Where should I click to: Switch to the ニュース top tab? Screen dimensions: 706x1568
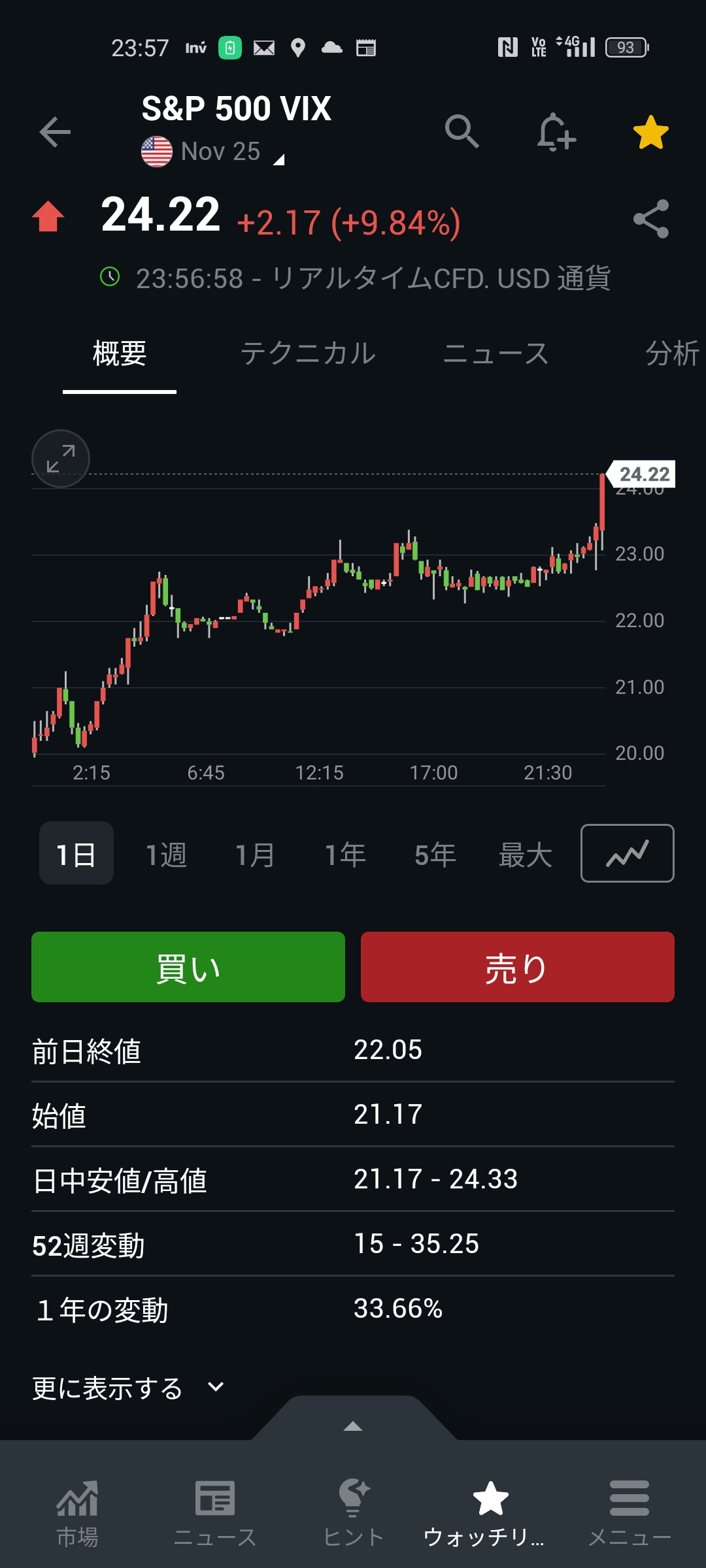[x=496, y=353]
